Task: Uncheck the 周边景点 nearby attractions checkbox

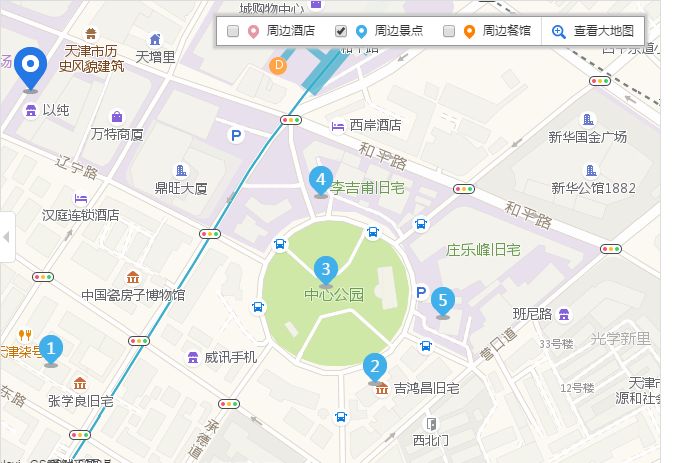Action: click(x=341, y=32)
